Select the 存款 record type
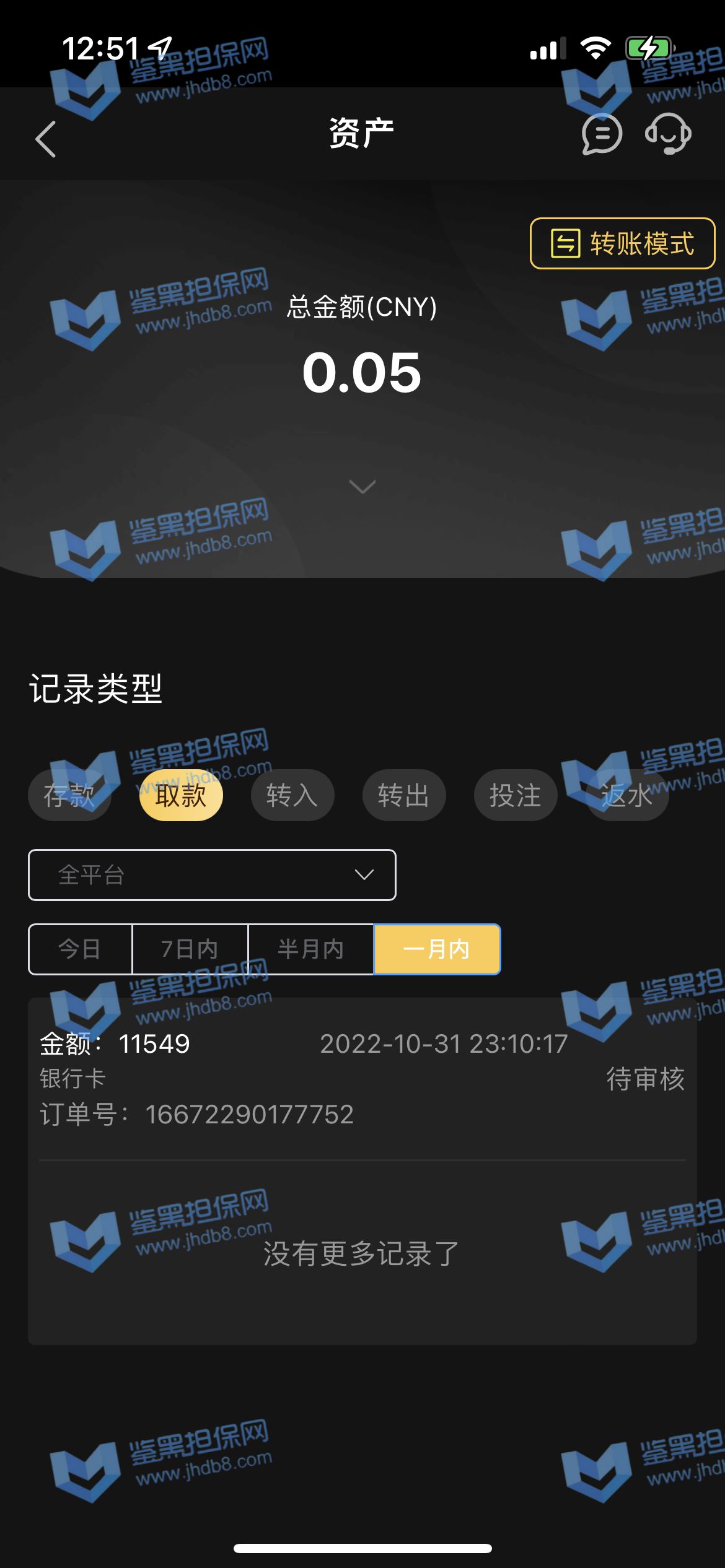The height and width of the screenshot is (1568, 725). (69, 795)
